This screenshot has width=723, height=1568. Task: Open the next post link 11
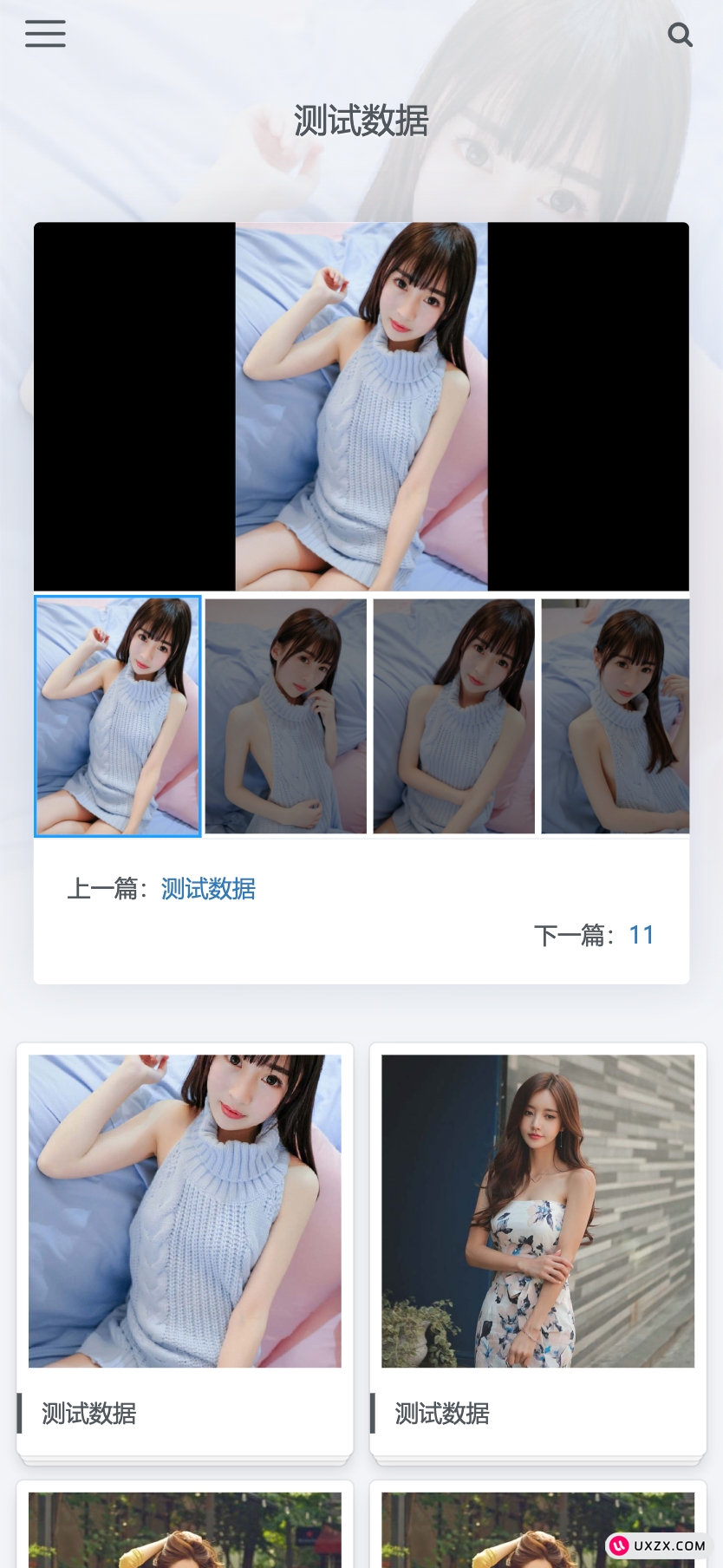(x=641, y=935)
